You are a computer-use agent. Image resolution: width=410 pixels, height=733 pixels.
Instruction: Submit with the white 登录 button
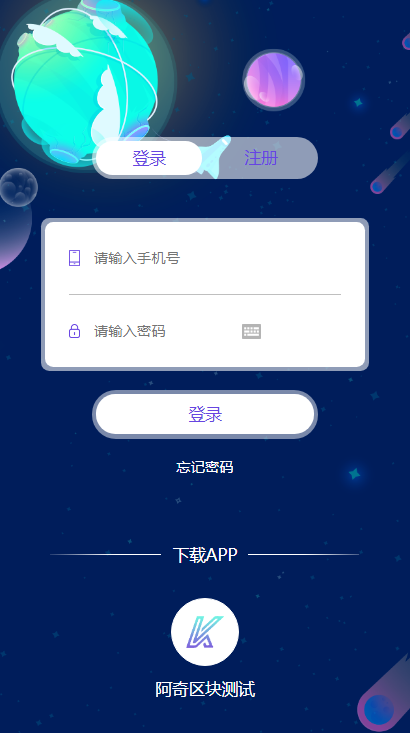(x=205, y=414)
